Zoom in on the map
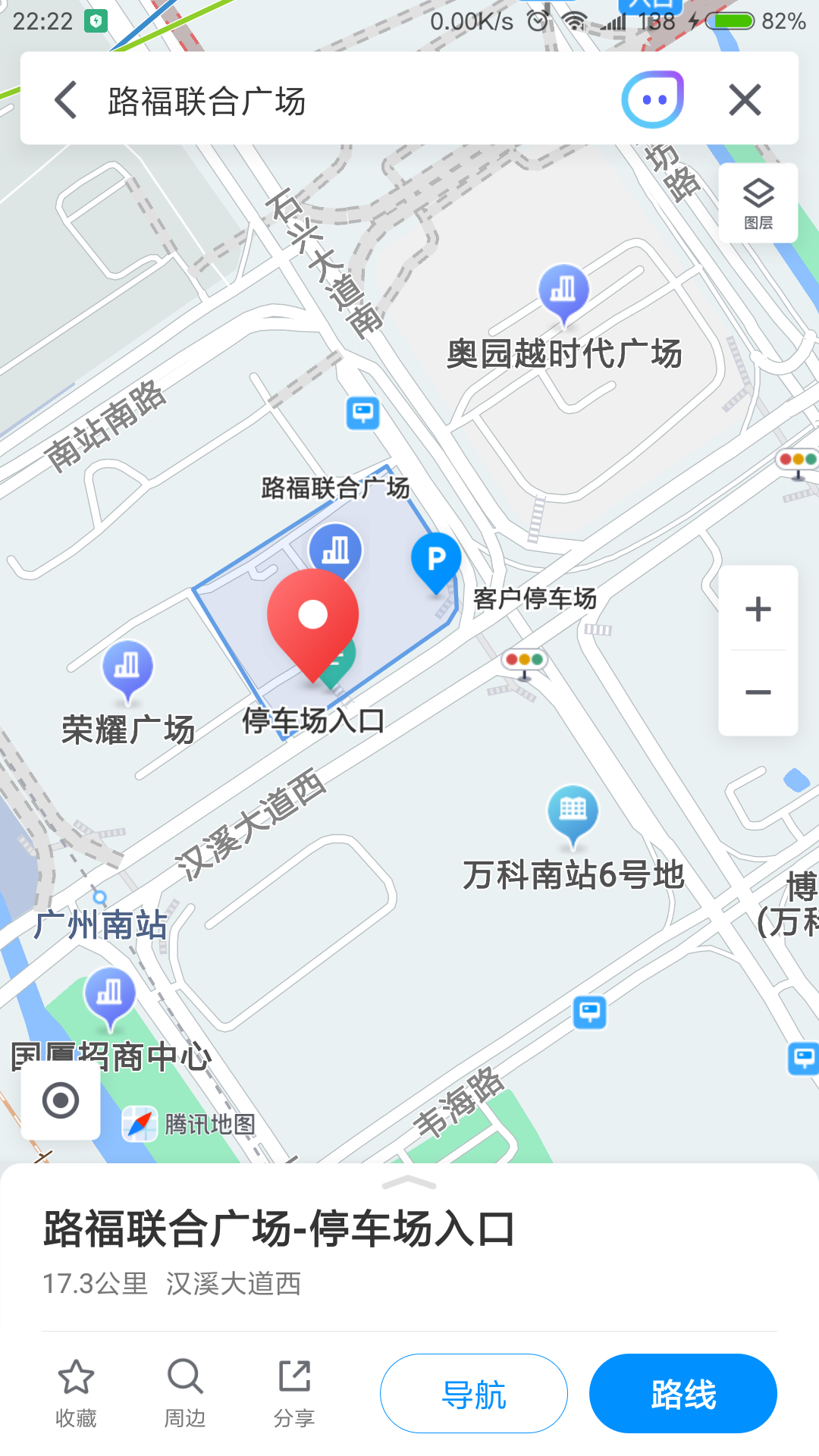This screenshot has width=819, height=1456. [758, 609]
